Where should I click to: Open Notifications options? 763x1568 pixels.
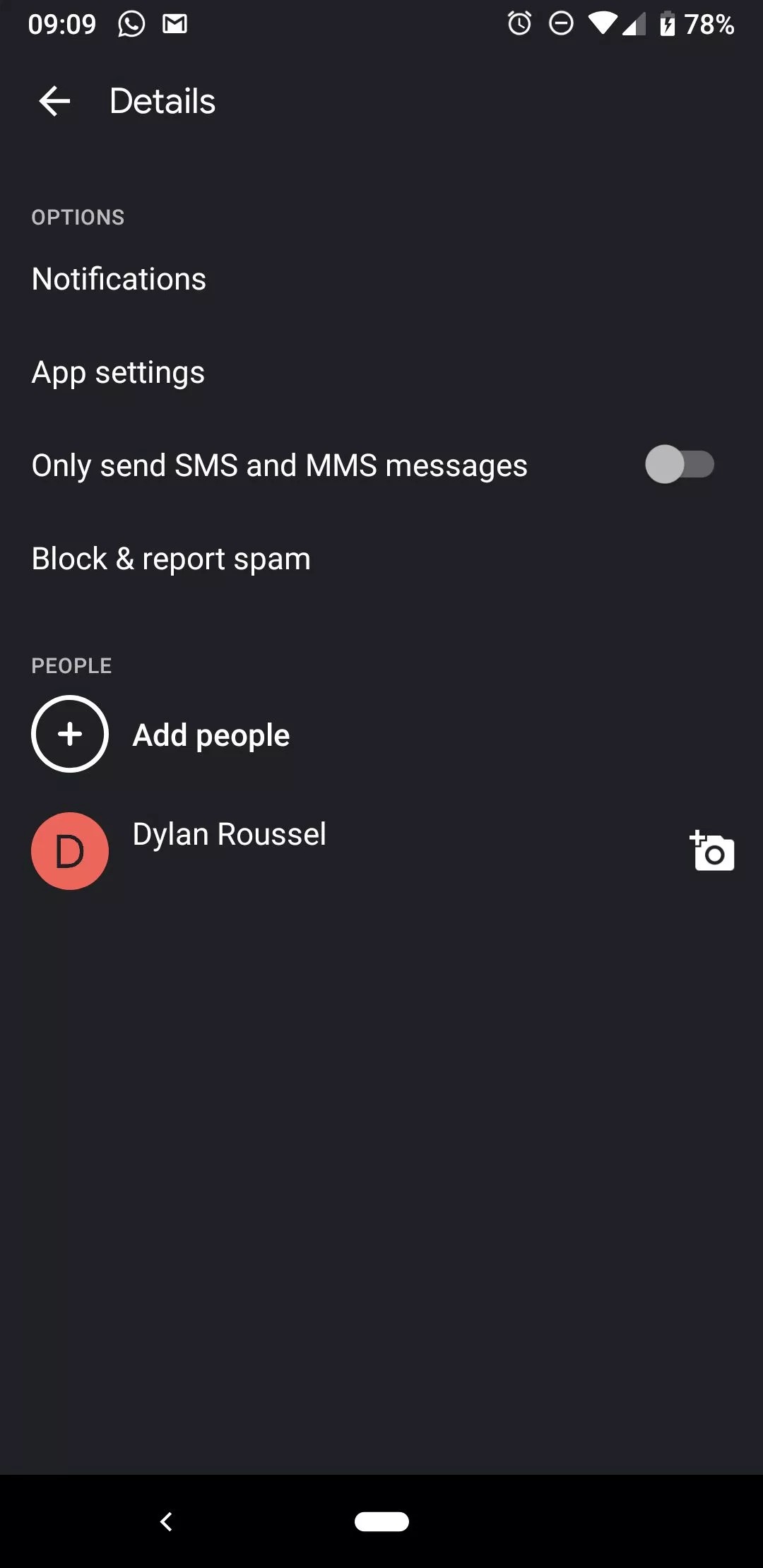pyautogui.click(x=381, y=279)
